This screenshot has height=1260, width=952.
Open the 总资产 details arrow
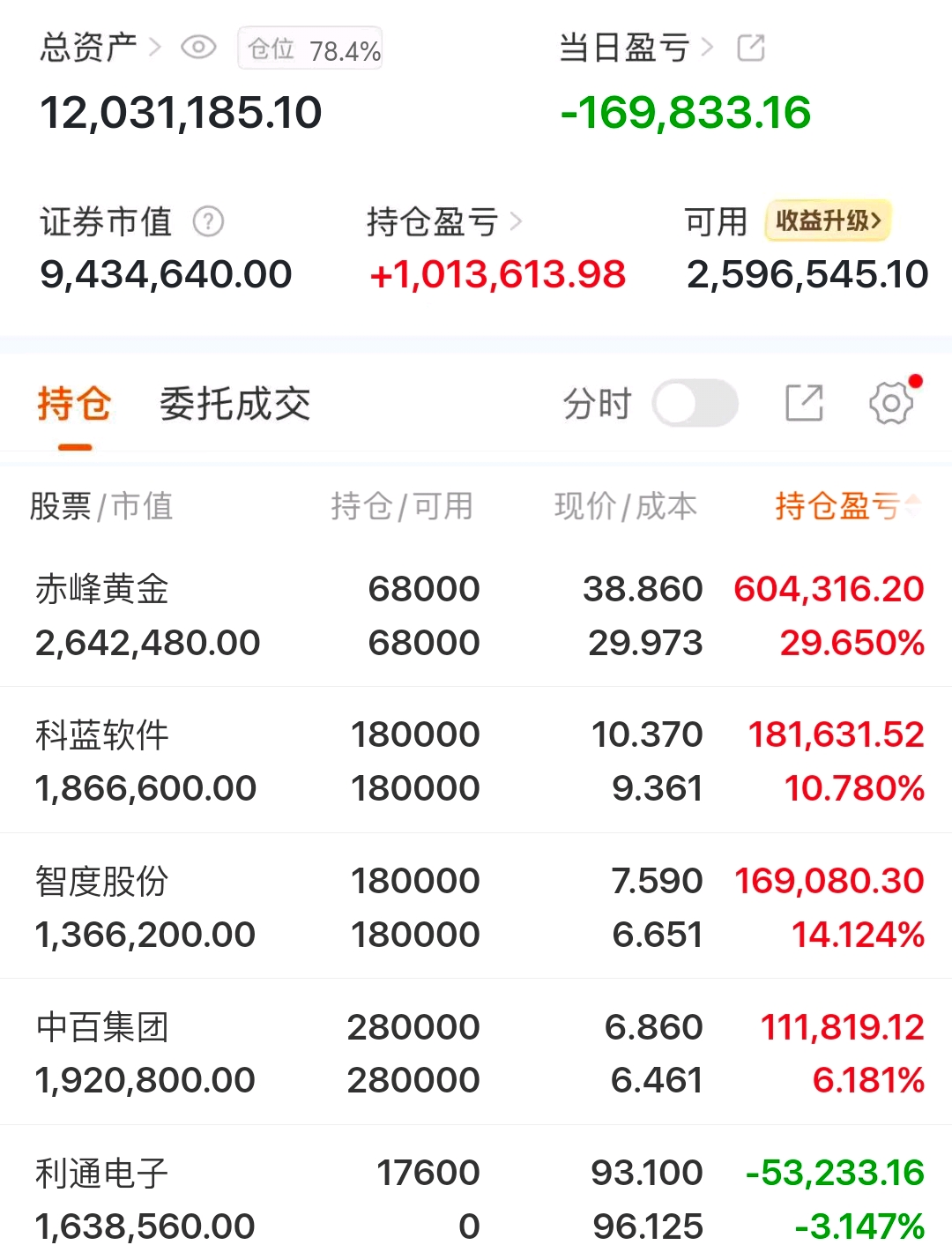pos(155,47)
